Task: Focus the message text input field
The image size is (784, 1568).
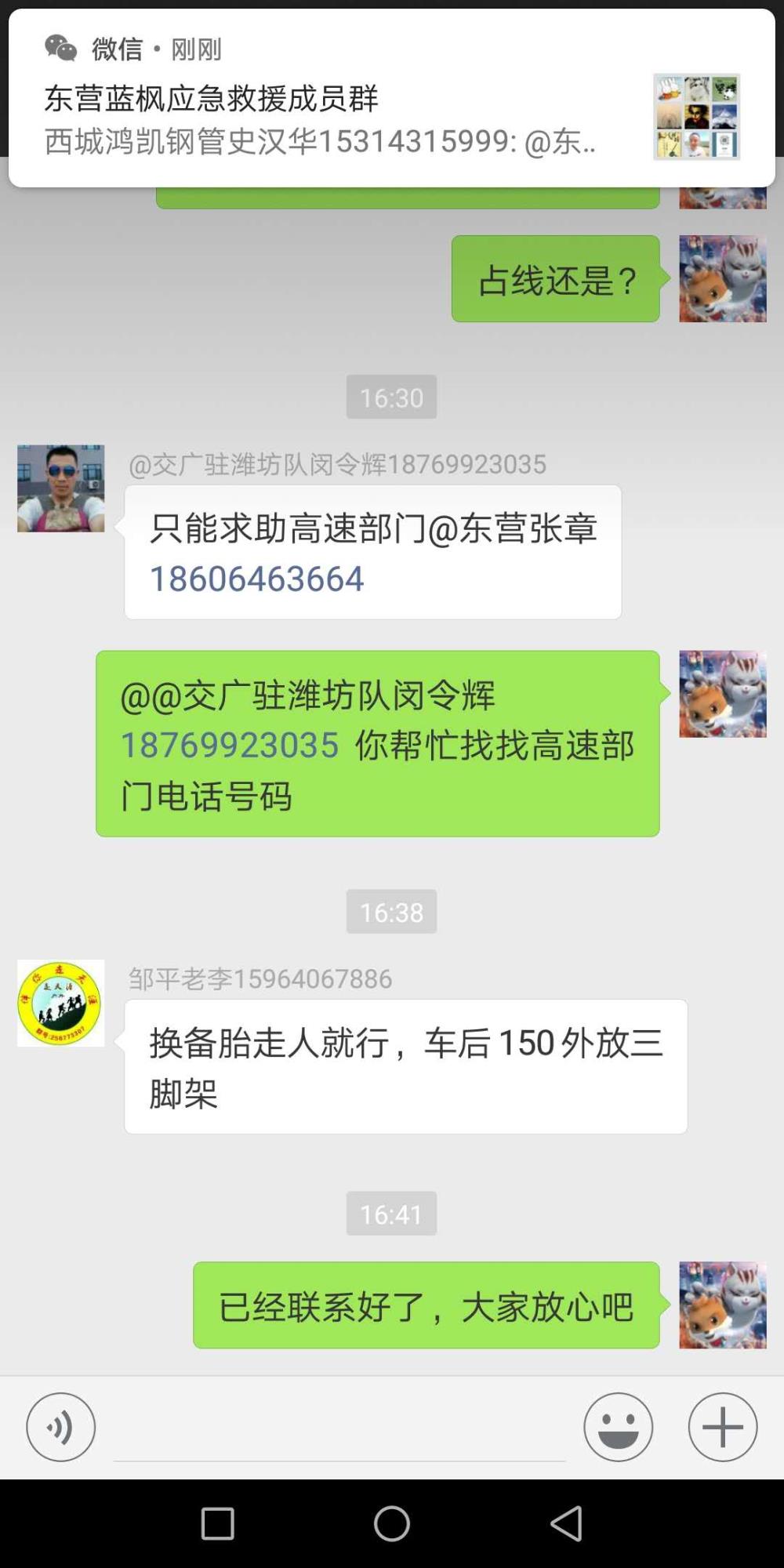Action: pos(339,1428)
